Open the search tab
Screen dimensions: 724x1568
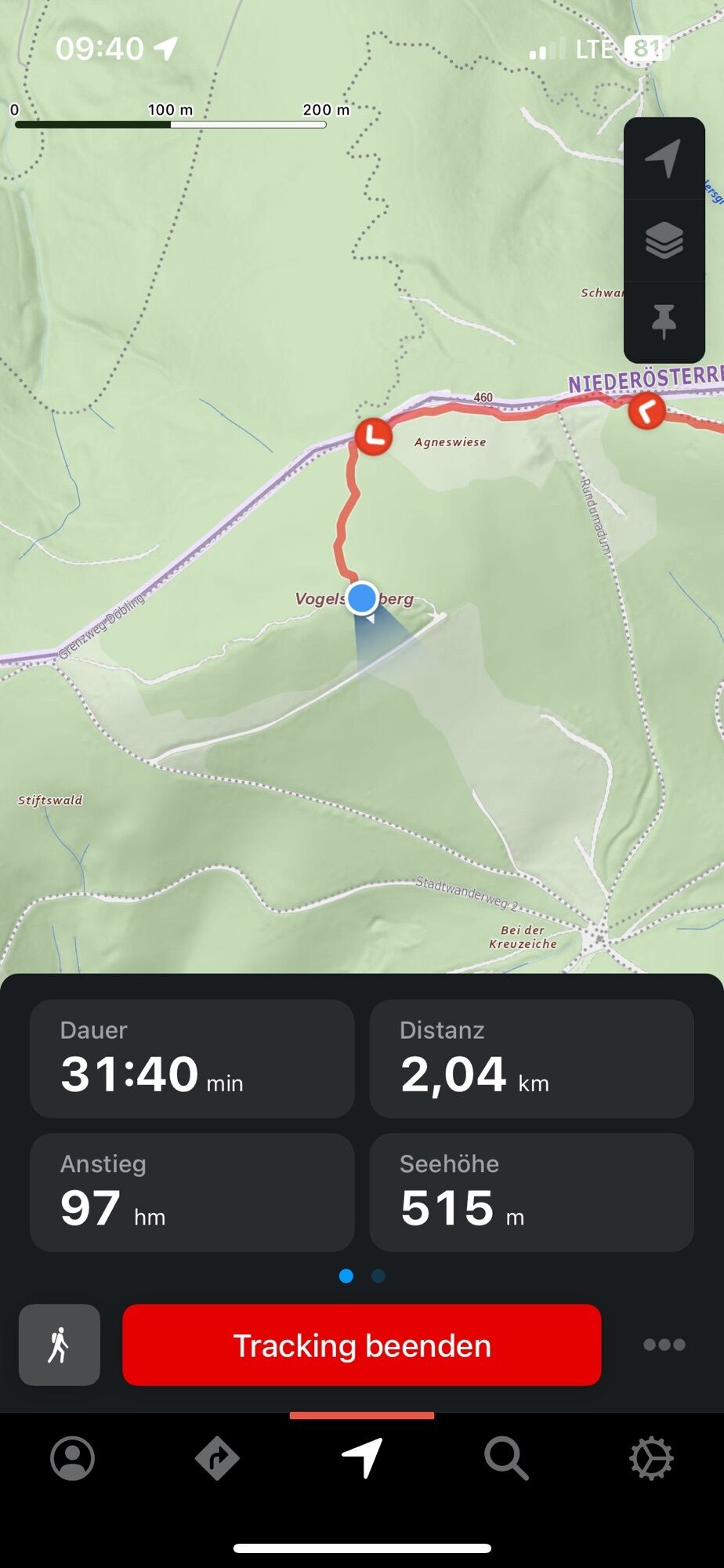506,1458
